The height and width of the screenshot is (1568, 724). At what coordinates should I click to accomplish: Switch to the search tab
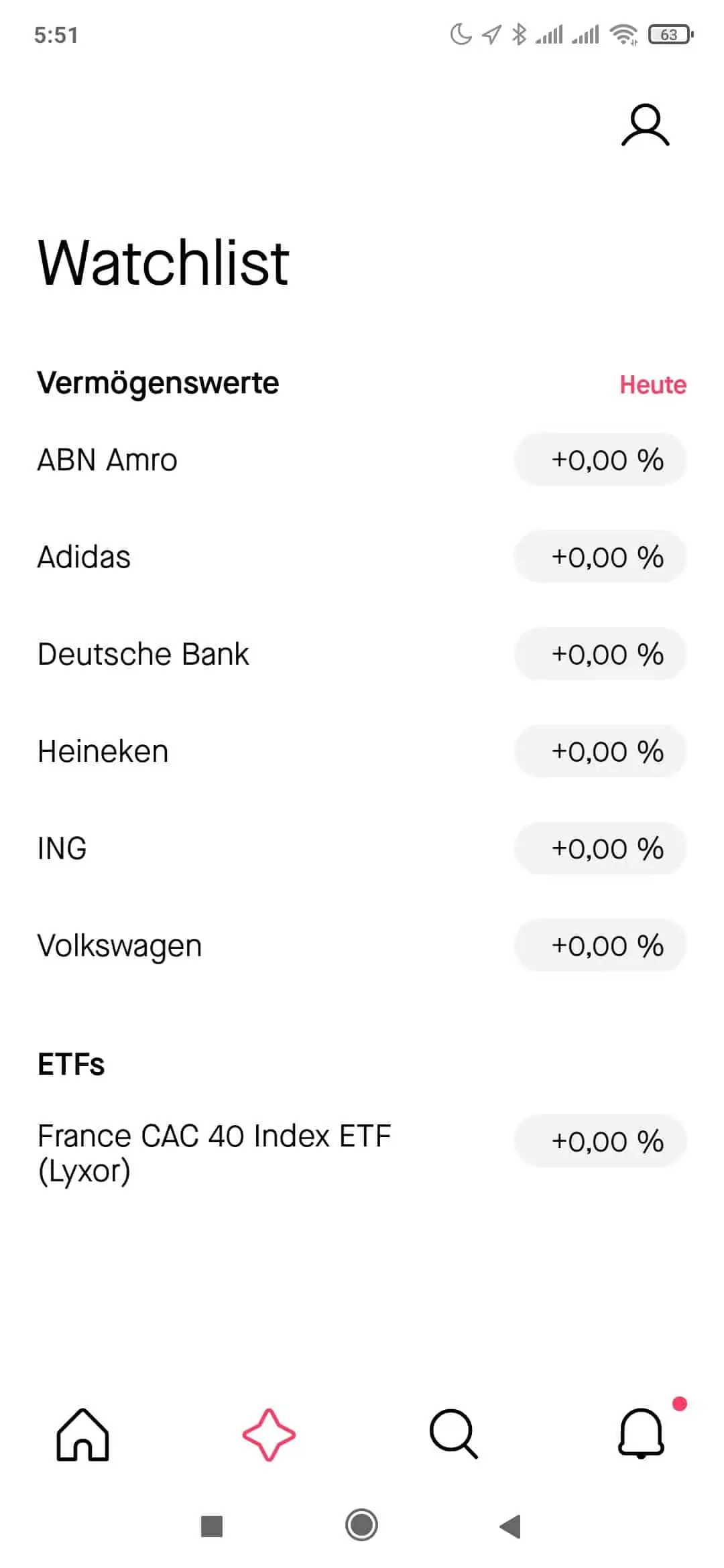tap(454, 1434)
